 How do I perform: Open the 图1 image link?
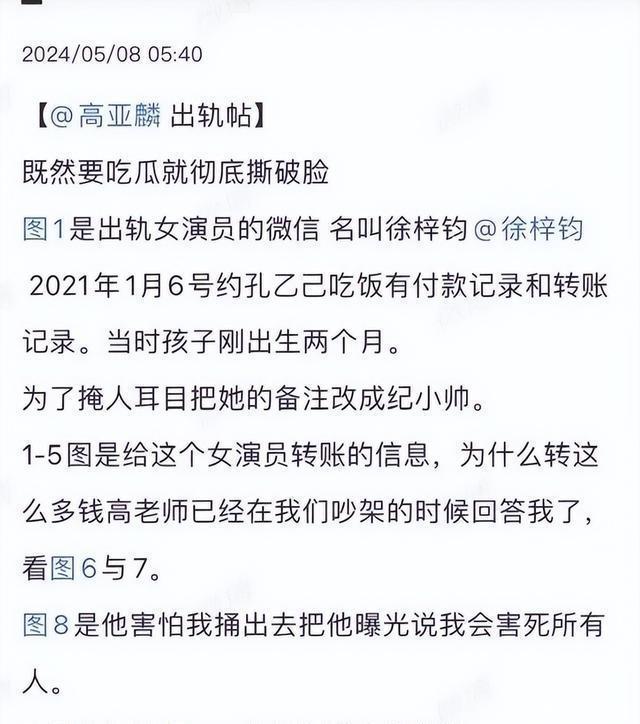(43, 230)
